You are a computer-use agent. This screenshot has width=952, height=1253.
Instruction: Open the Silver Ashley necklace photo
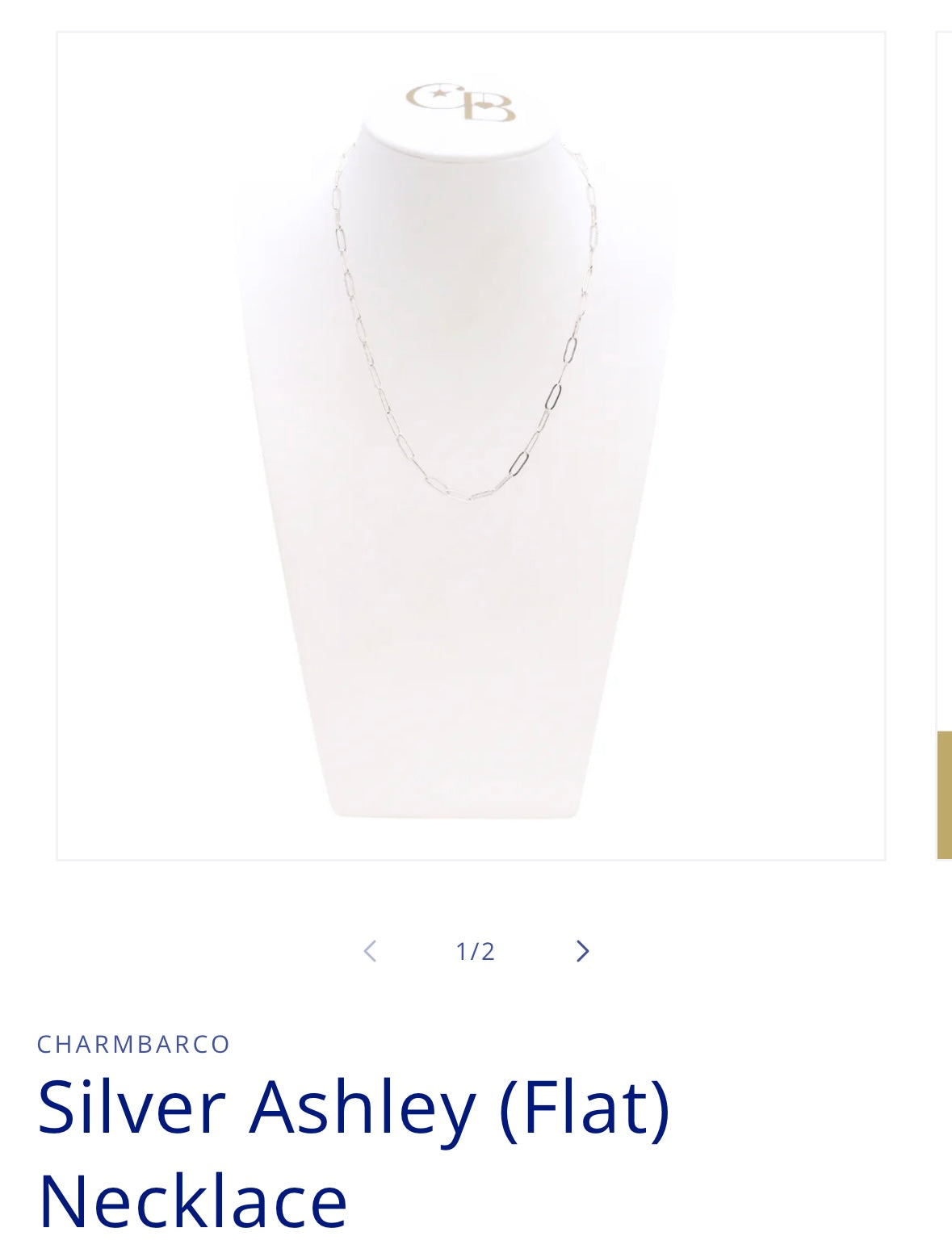(471, 446)
